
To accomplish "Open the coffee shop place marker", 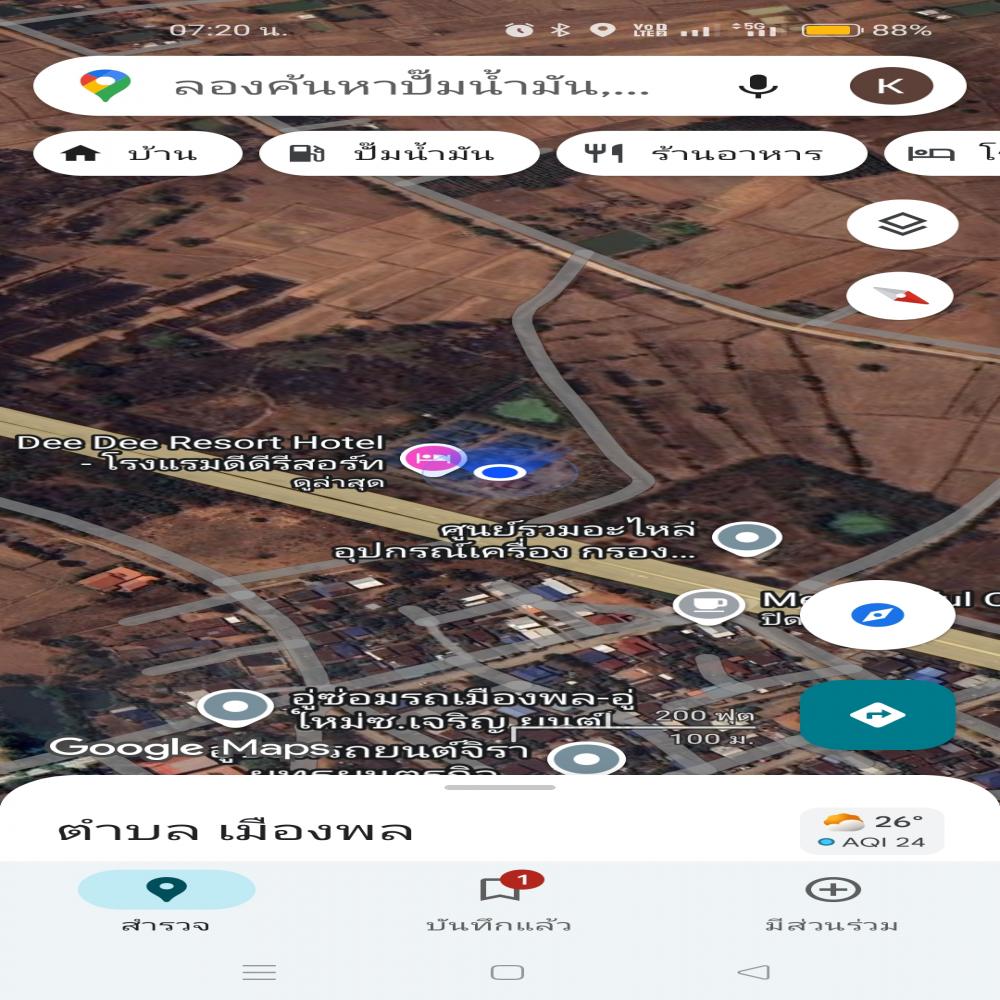I will pyautogui.click(x=708, y=605).
